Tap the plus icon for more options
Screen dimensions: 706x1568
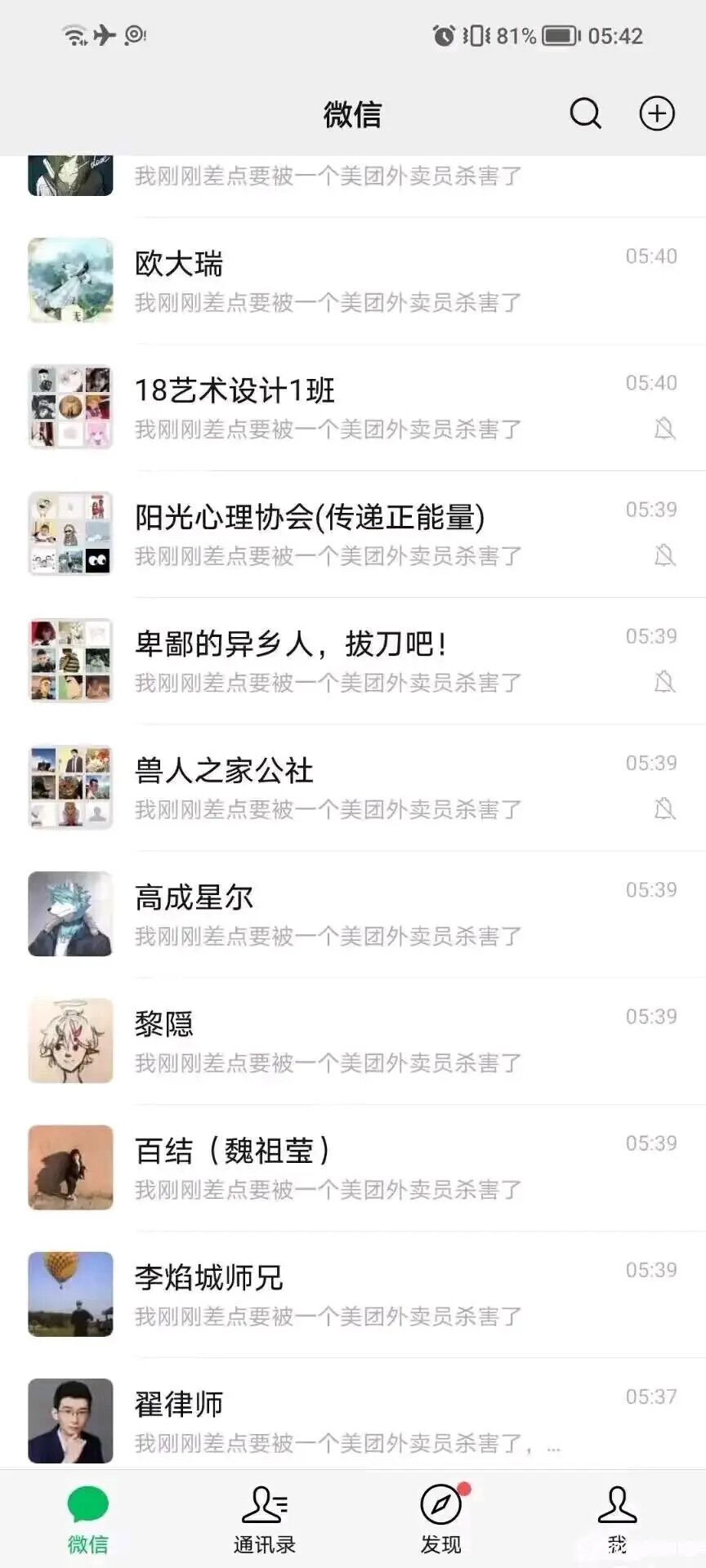coord(656,114)
